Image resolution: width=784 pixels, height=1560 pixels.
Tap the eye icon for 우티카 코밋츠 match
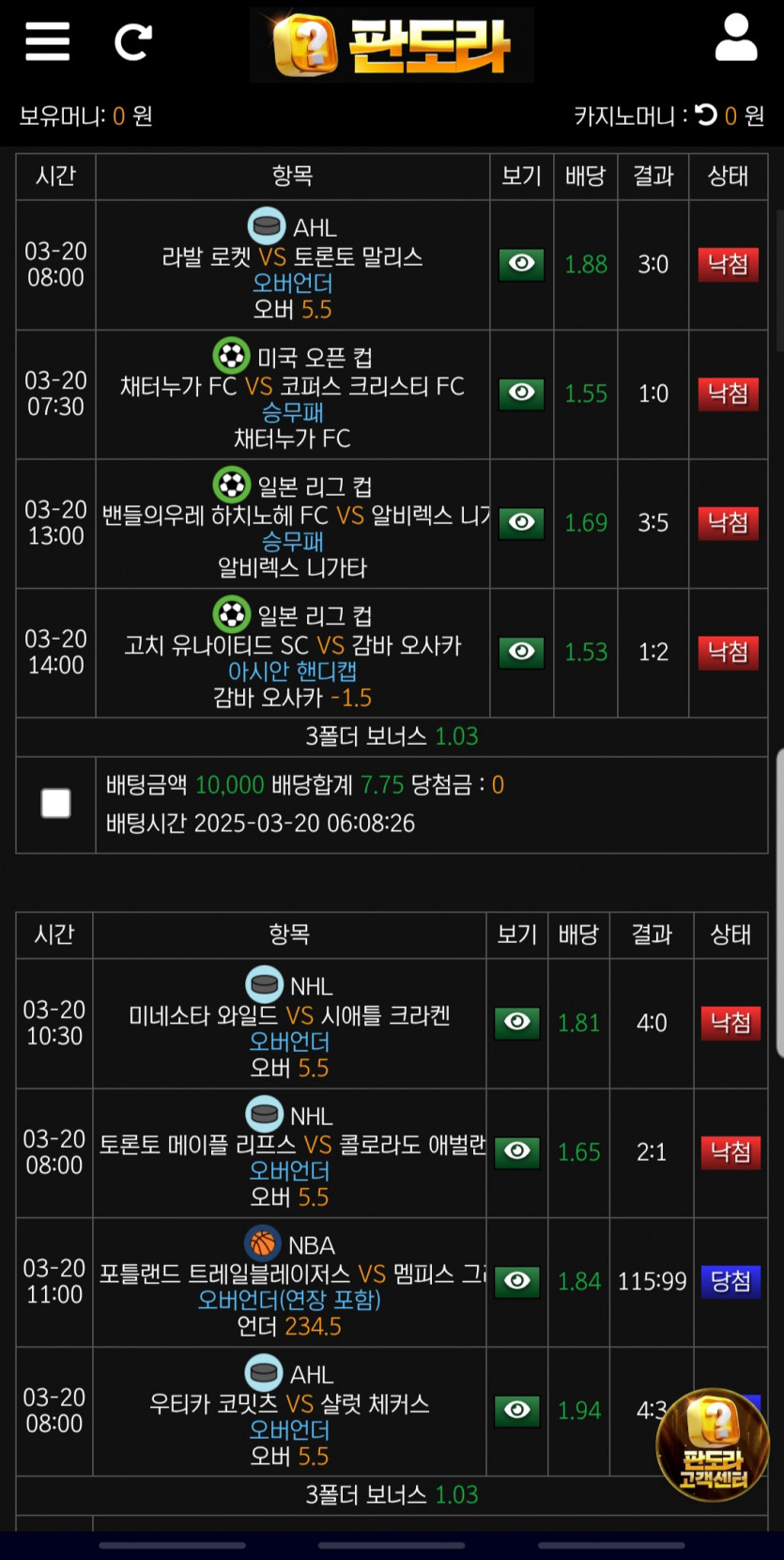point(517,1410)
